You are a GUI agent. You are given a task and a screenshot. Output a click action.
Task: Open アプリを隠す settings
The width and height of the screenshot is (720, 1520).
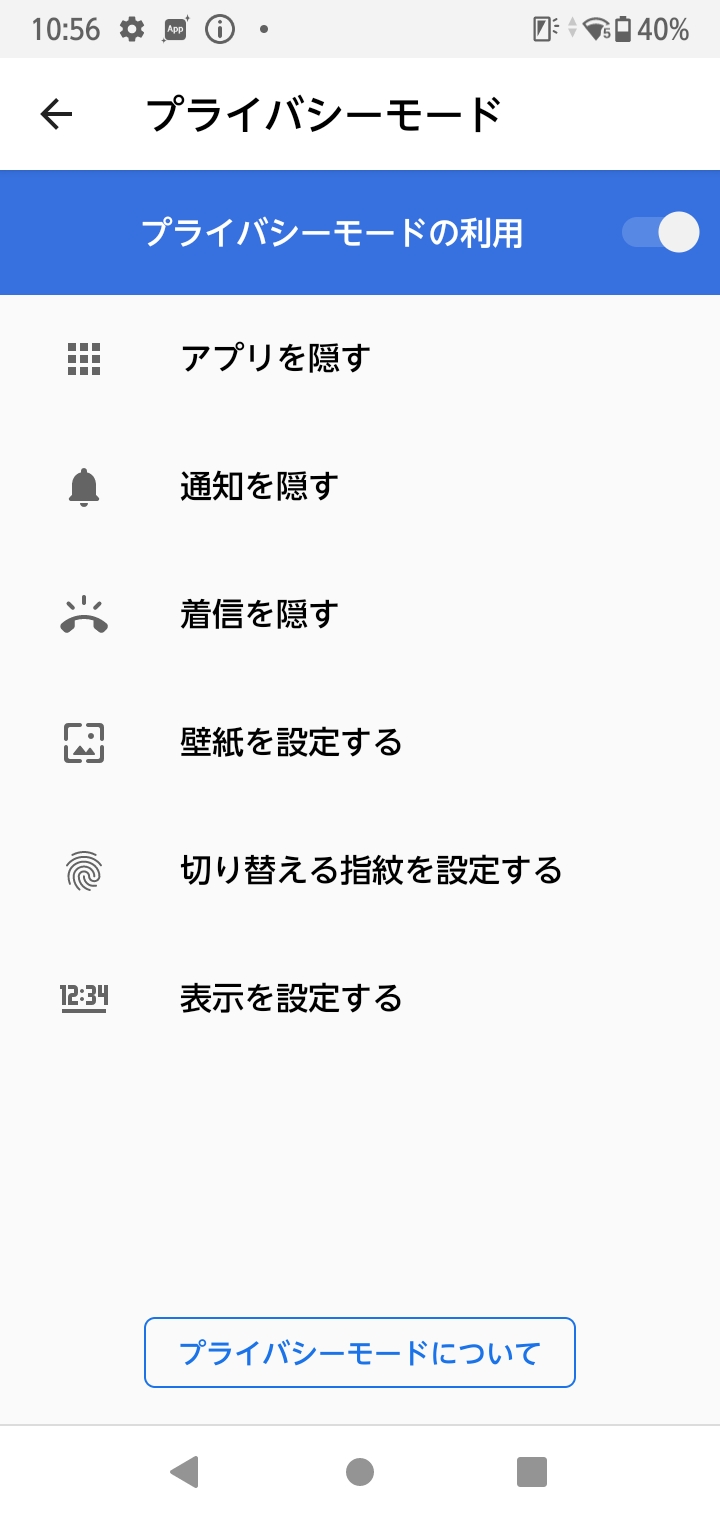pos(360,358)
